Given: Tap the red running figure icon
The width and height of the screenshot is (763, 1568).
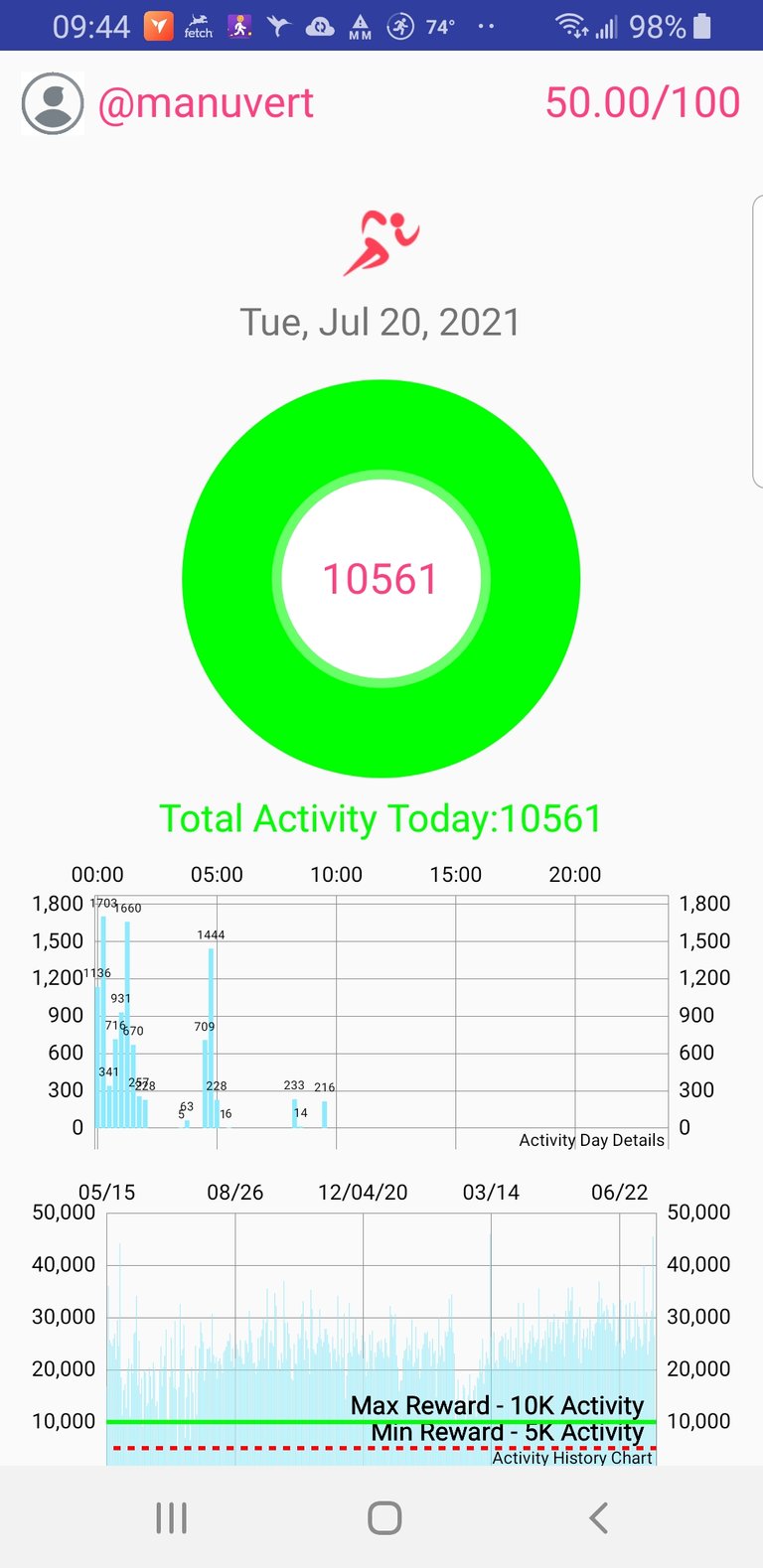Looking at the screenshot, I should point(381,242).
